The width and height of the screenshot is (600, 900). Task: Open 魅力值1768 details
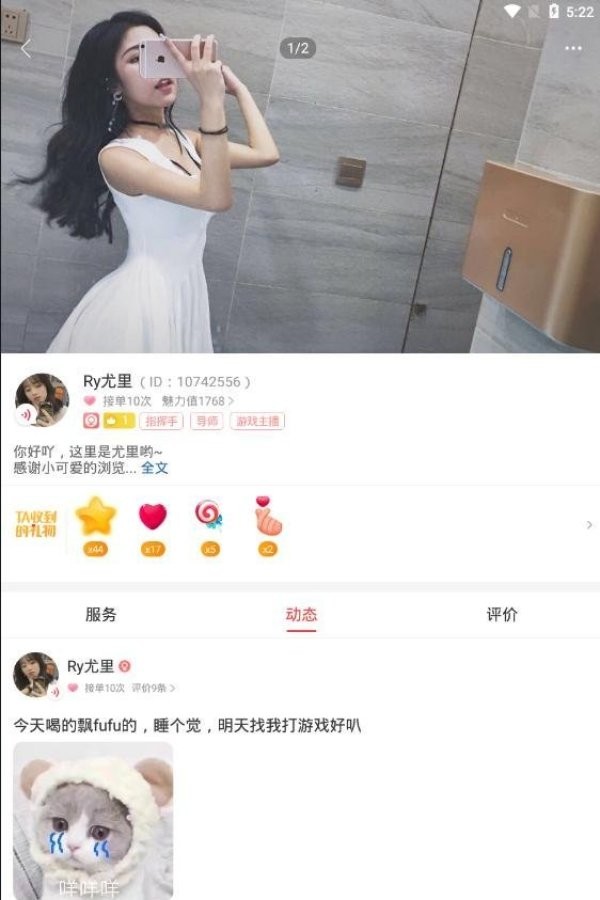198,401
